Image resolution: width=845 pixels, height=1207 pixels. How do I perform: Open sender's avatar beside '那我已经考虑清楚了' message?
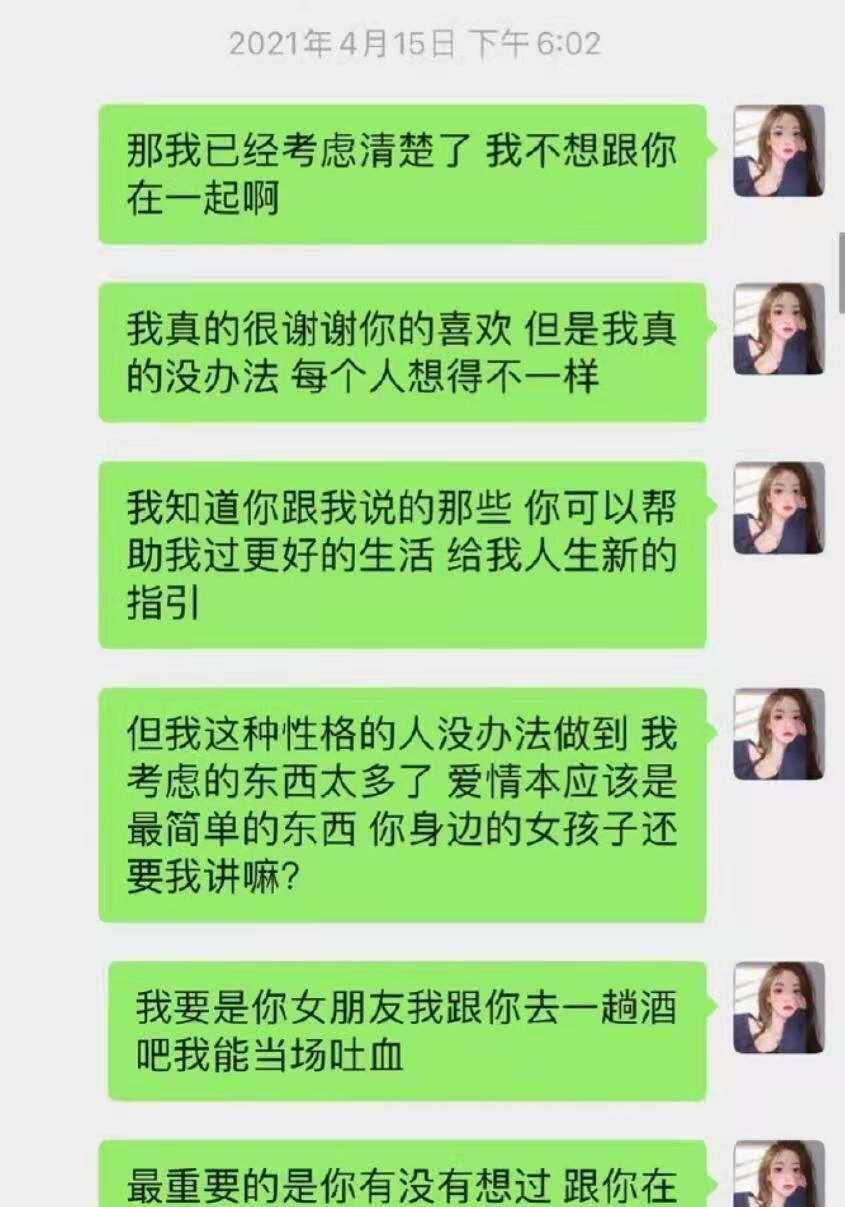[779, 151]
